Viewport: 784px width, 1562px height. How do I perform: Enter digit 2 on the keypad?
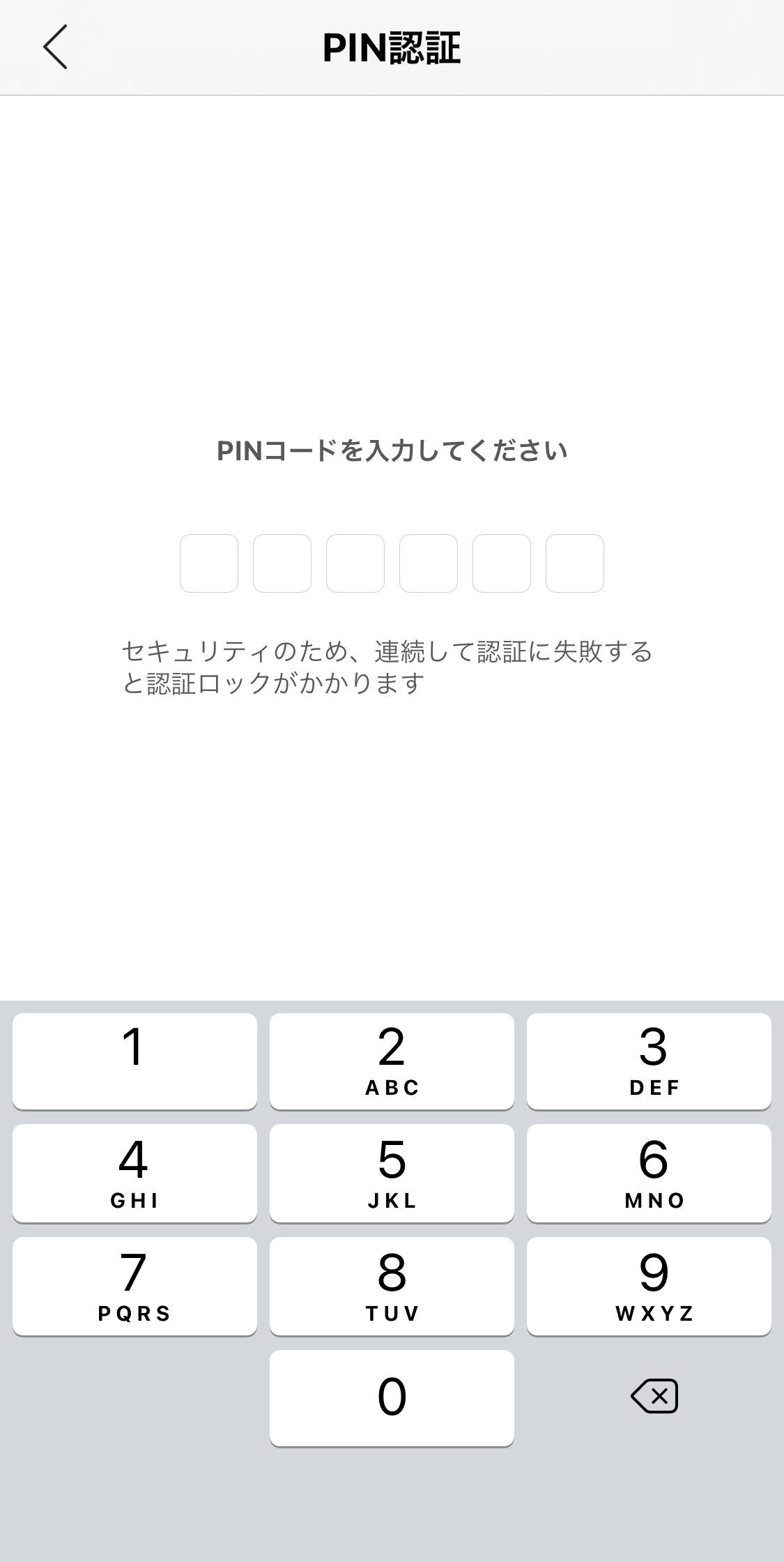[392, 1061]
